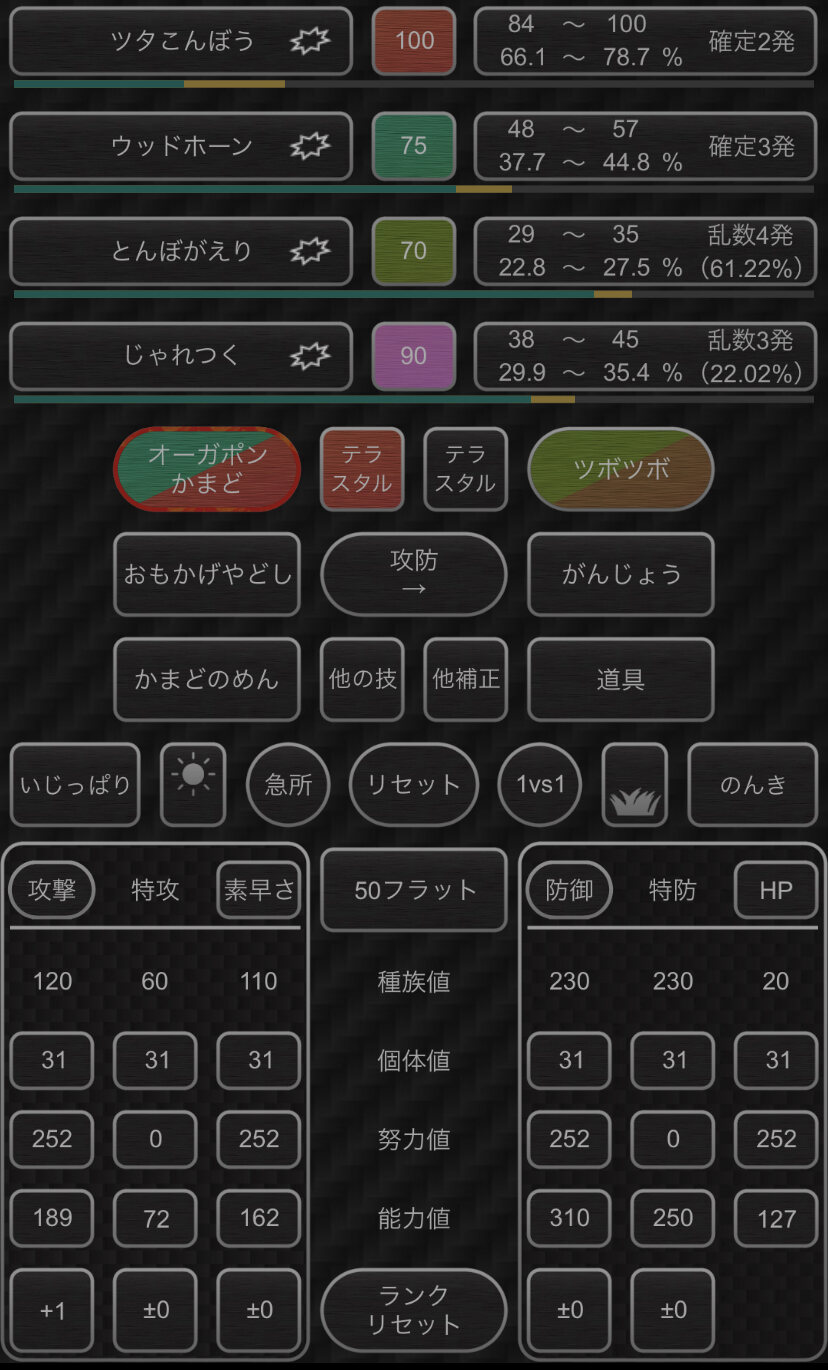The width and height of the screenshot is (828, 1370).
Task: Open 他補正 modifiers
Action: [466, 679]
